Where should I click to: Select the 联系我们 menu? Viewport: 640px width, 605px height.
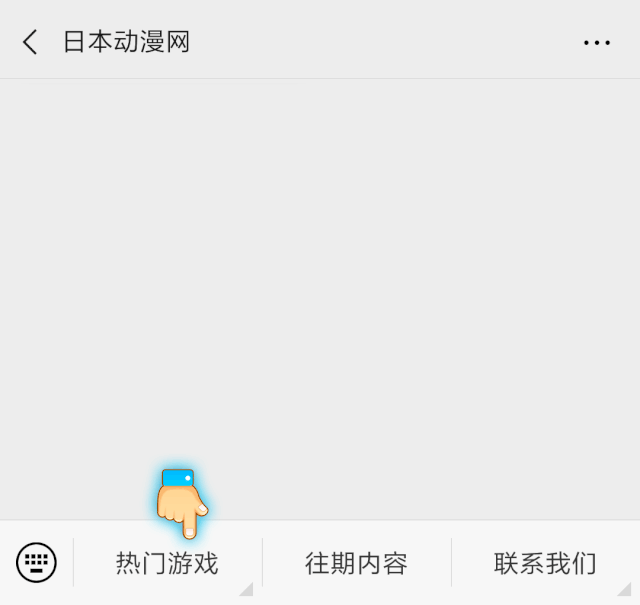pyautogui.click(x=545, y=563)
